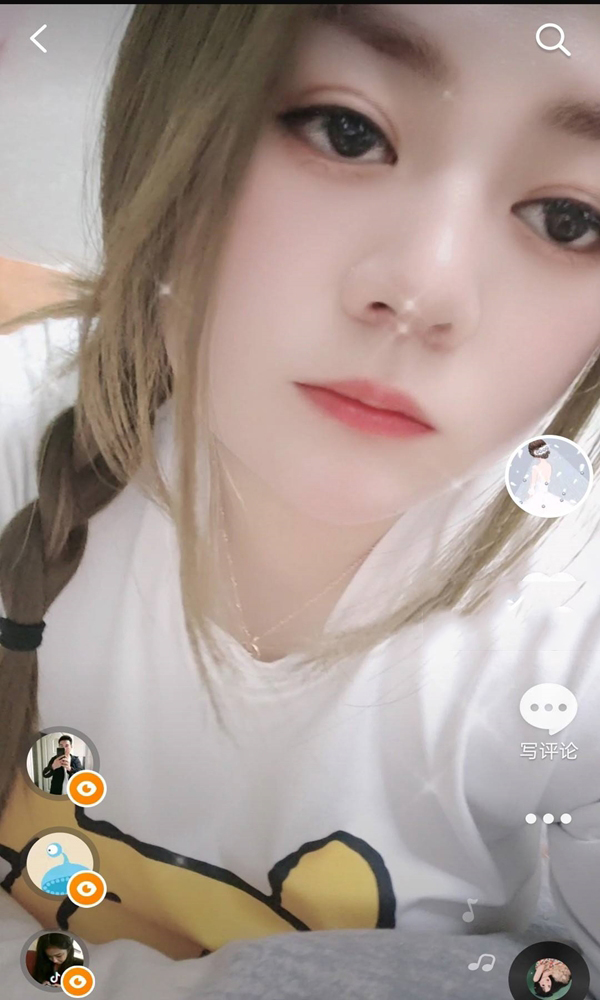Go back using the top-left arrow
The image size is (600, 1000).
tap(39, 39)
